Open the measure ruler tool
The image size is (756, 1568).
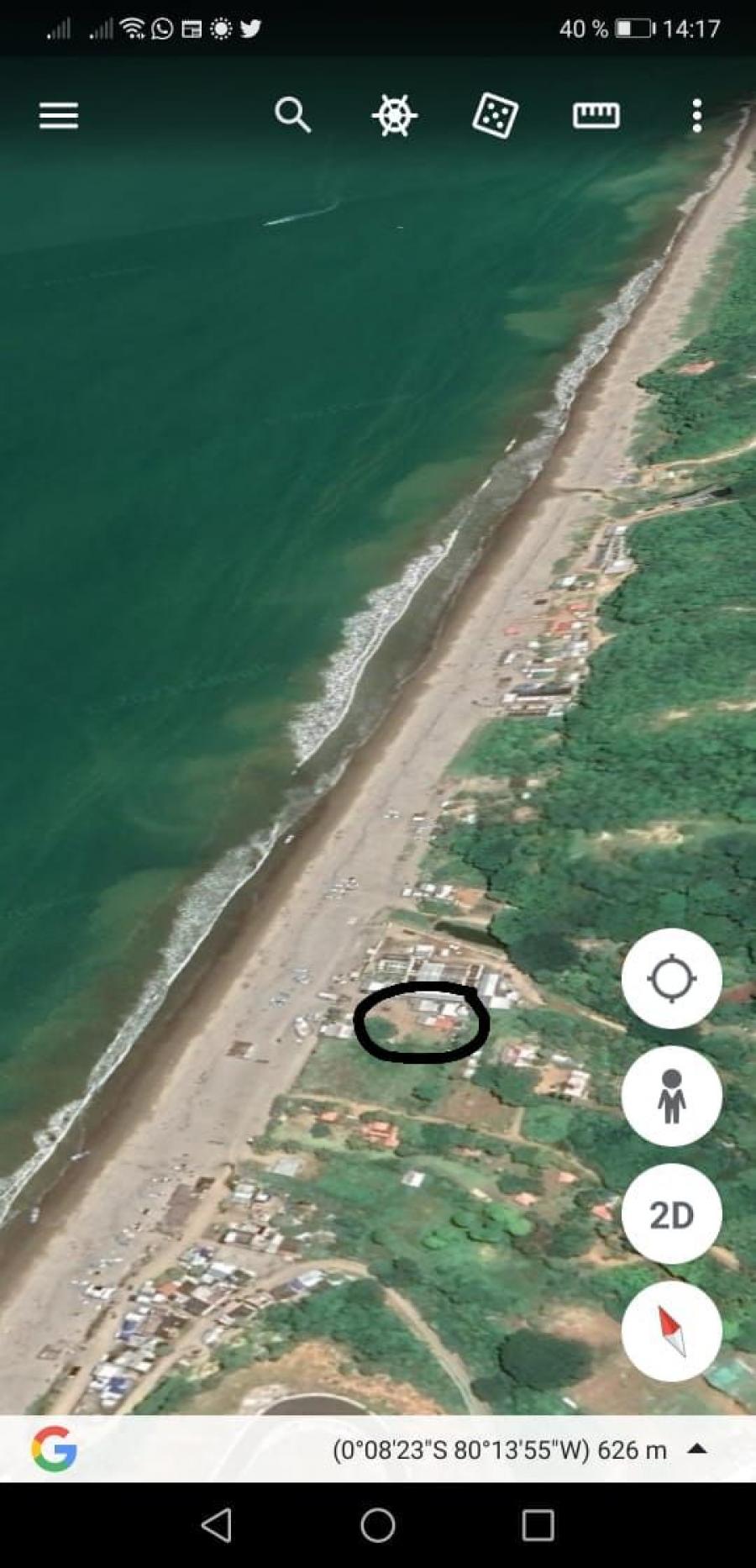596,115
